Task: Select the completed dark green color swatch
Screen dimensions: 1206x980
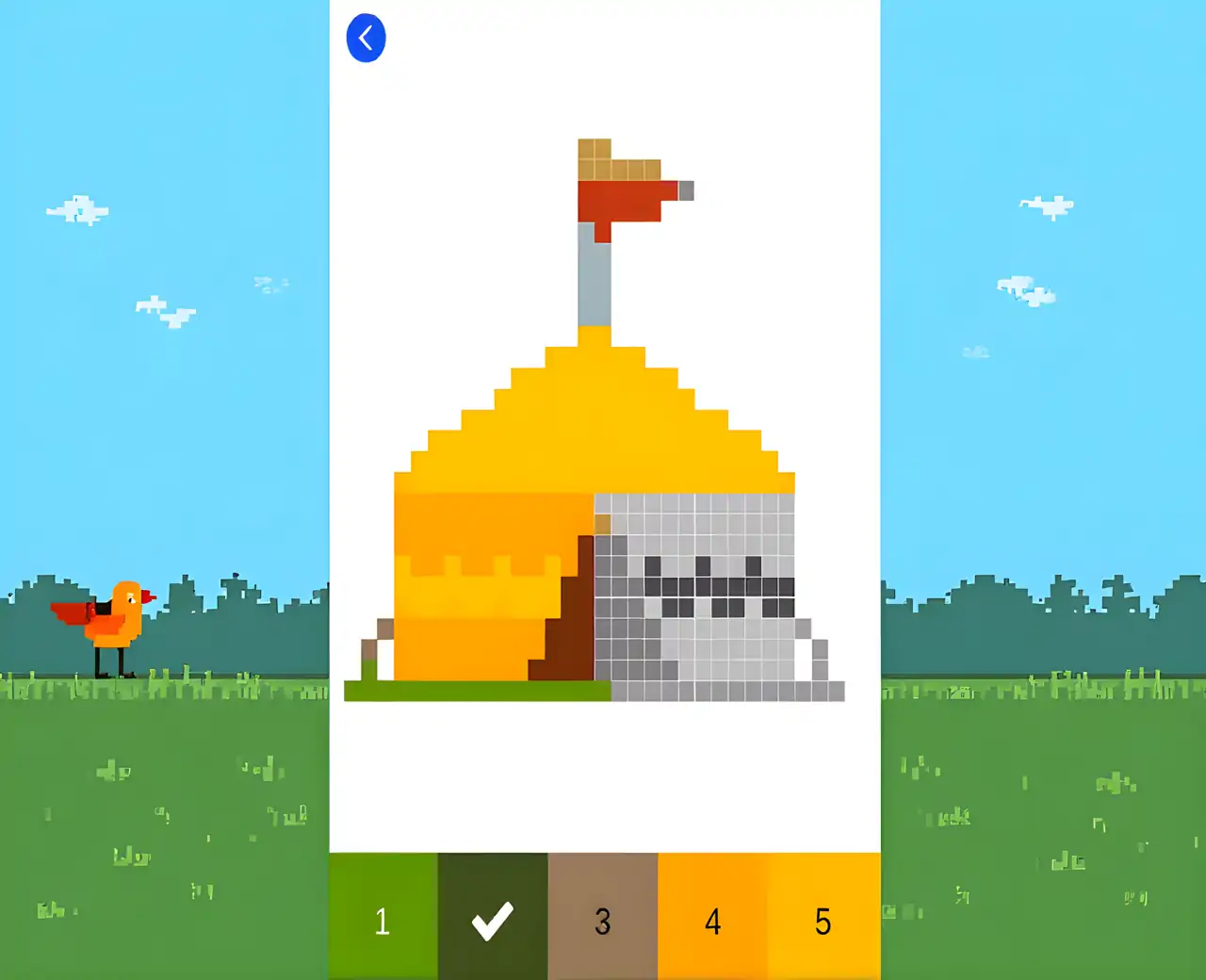Action: (x=493, y=918)
